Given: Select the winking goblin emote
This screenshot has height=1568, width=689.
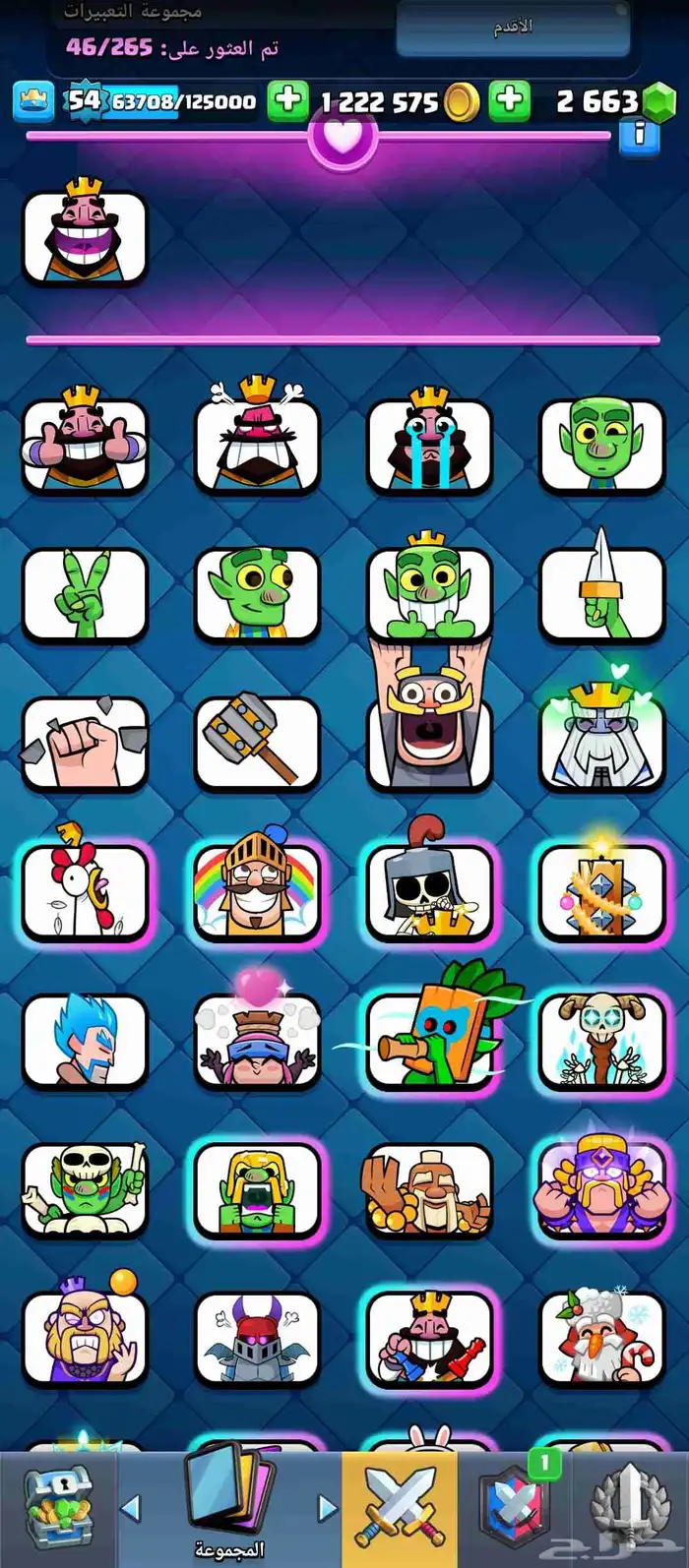Looking at the screenshot, I should click(x=601, y=445).
